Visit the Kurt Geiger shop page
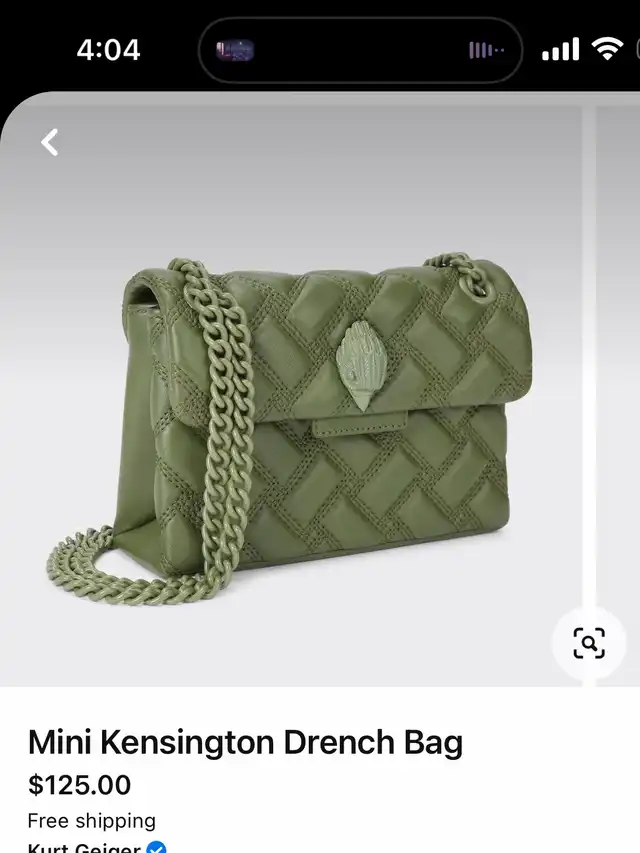Image resolution: width=640 pixels, height=853 pixels. [84, 848]
